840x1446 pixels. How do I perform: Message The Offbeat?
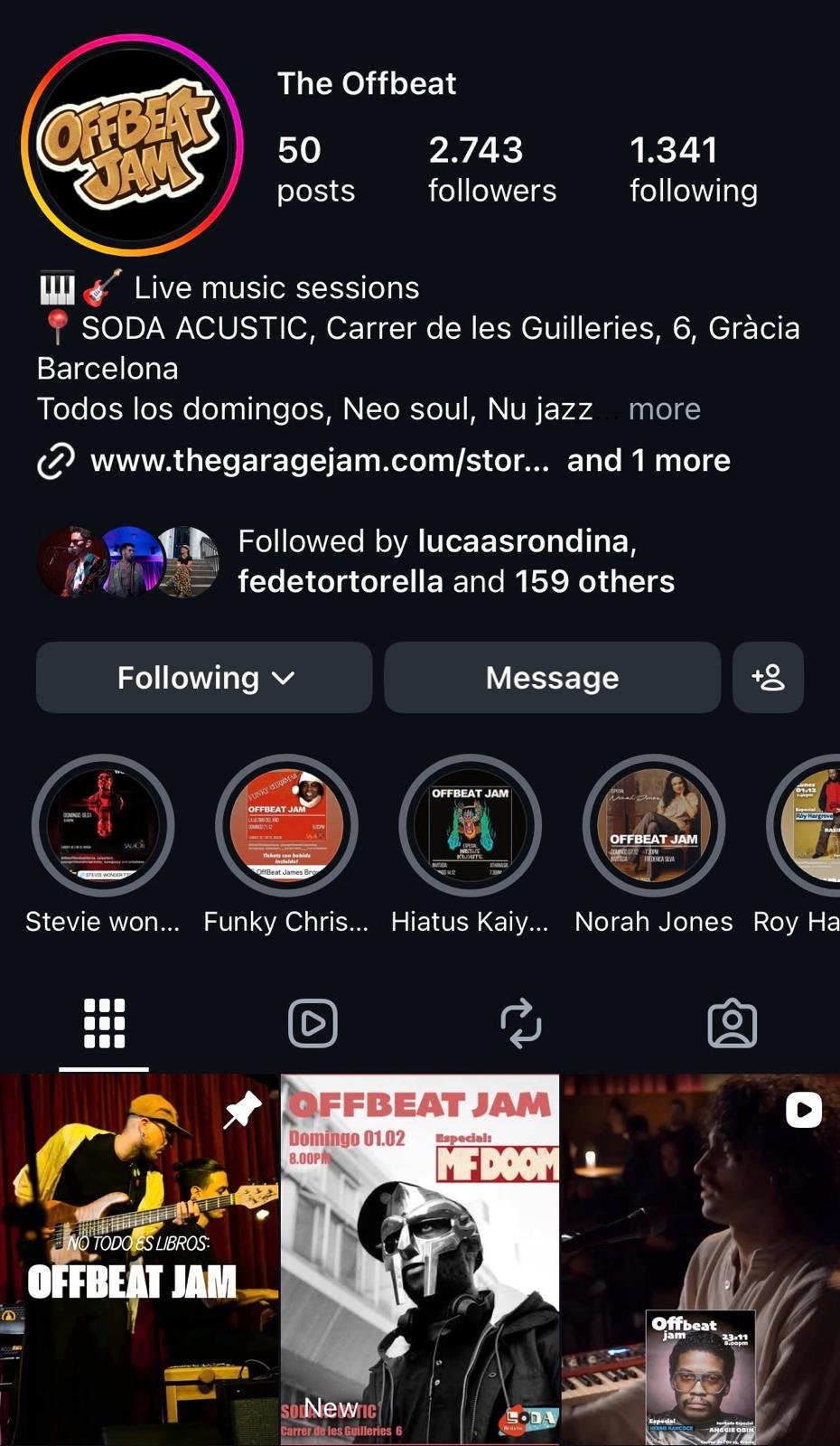click(x=552, y=678)
